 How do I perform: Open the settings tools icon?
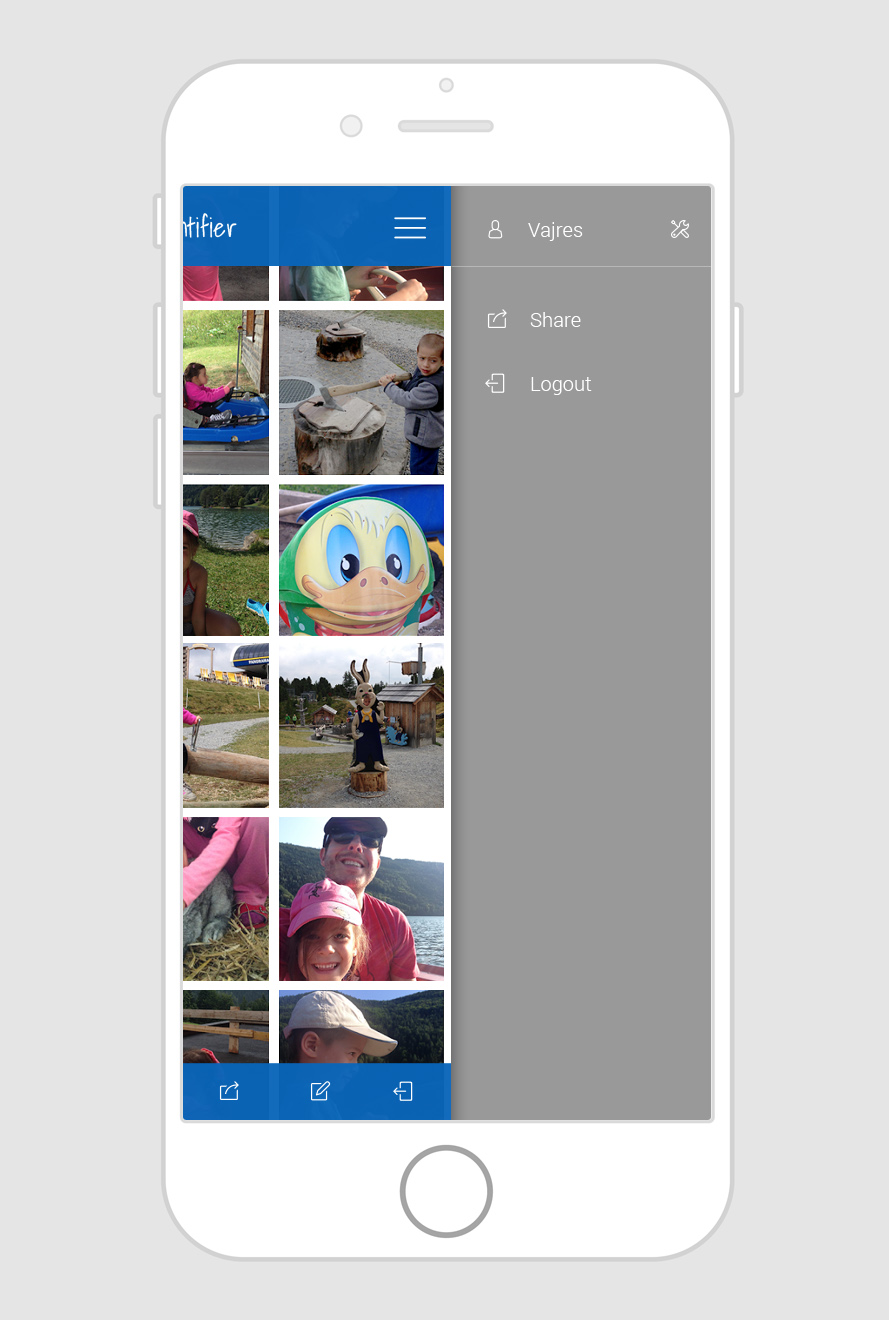pyautogui.click(x=680, y=230)
